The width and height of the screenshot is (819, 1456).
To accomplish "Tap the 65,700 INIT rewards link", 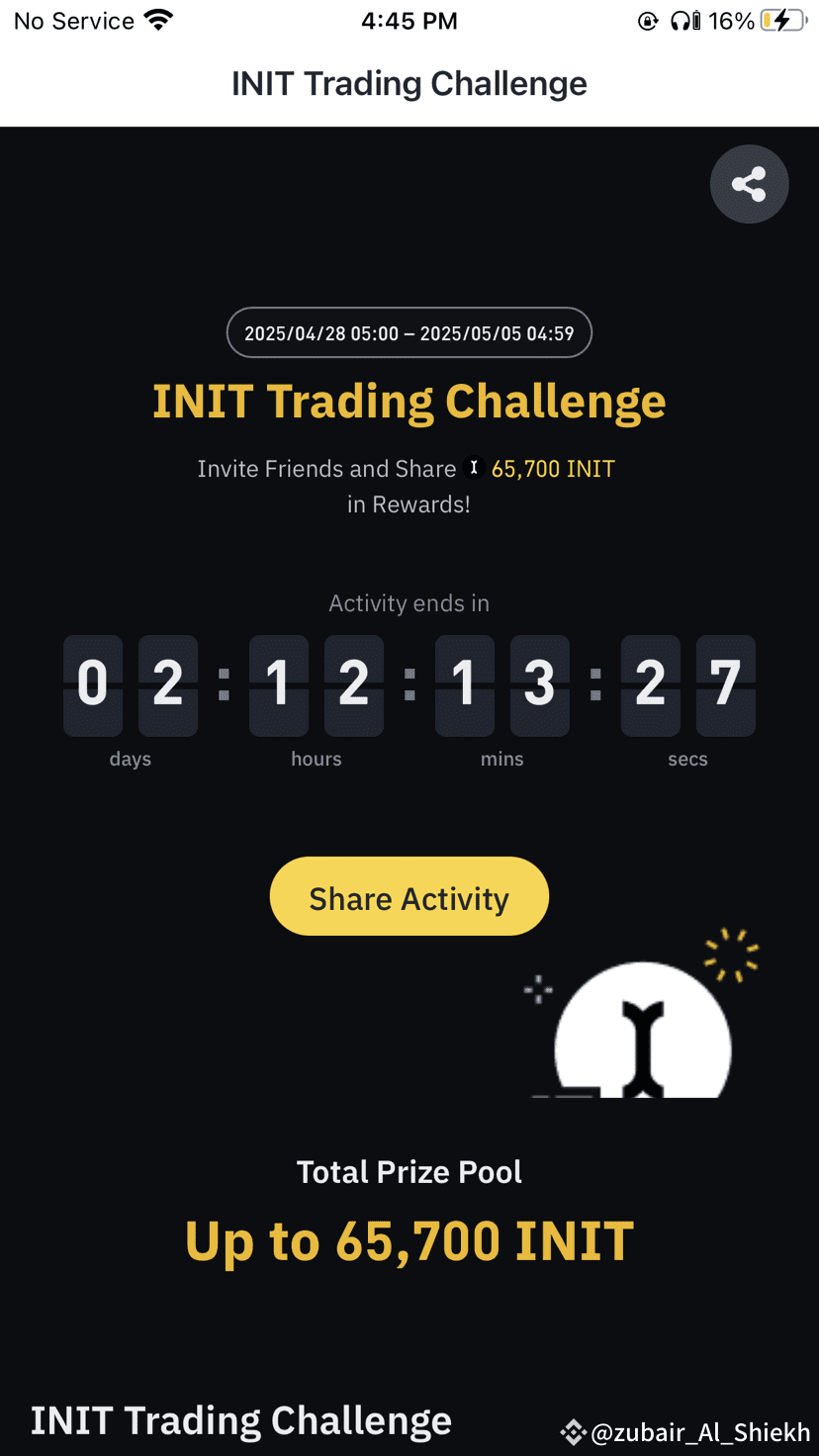I will click(554, 468).
